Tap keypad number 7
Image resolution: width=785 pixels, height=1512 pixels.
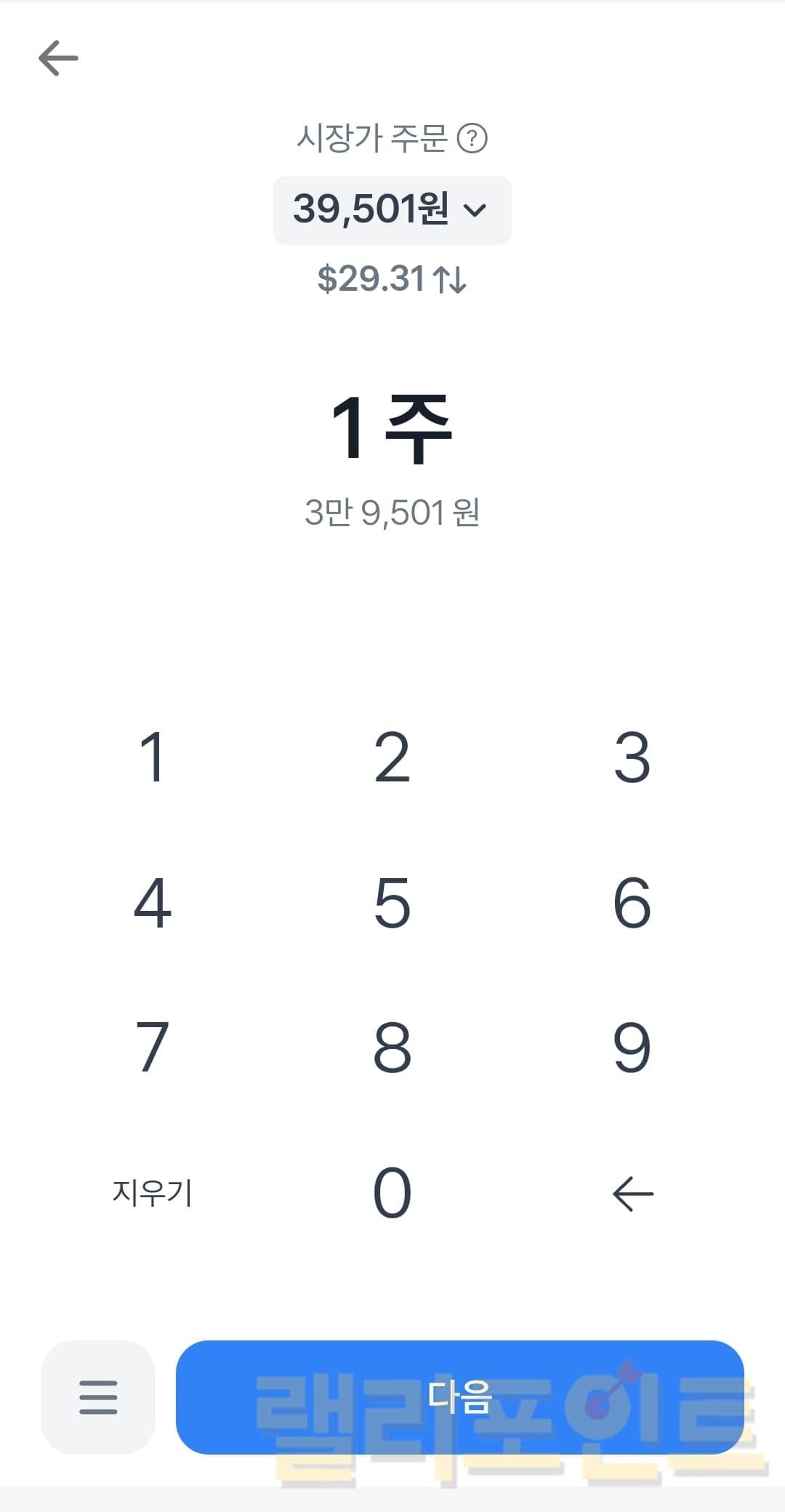[x=153, y=1047]
